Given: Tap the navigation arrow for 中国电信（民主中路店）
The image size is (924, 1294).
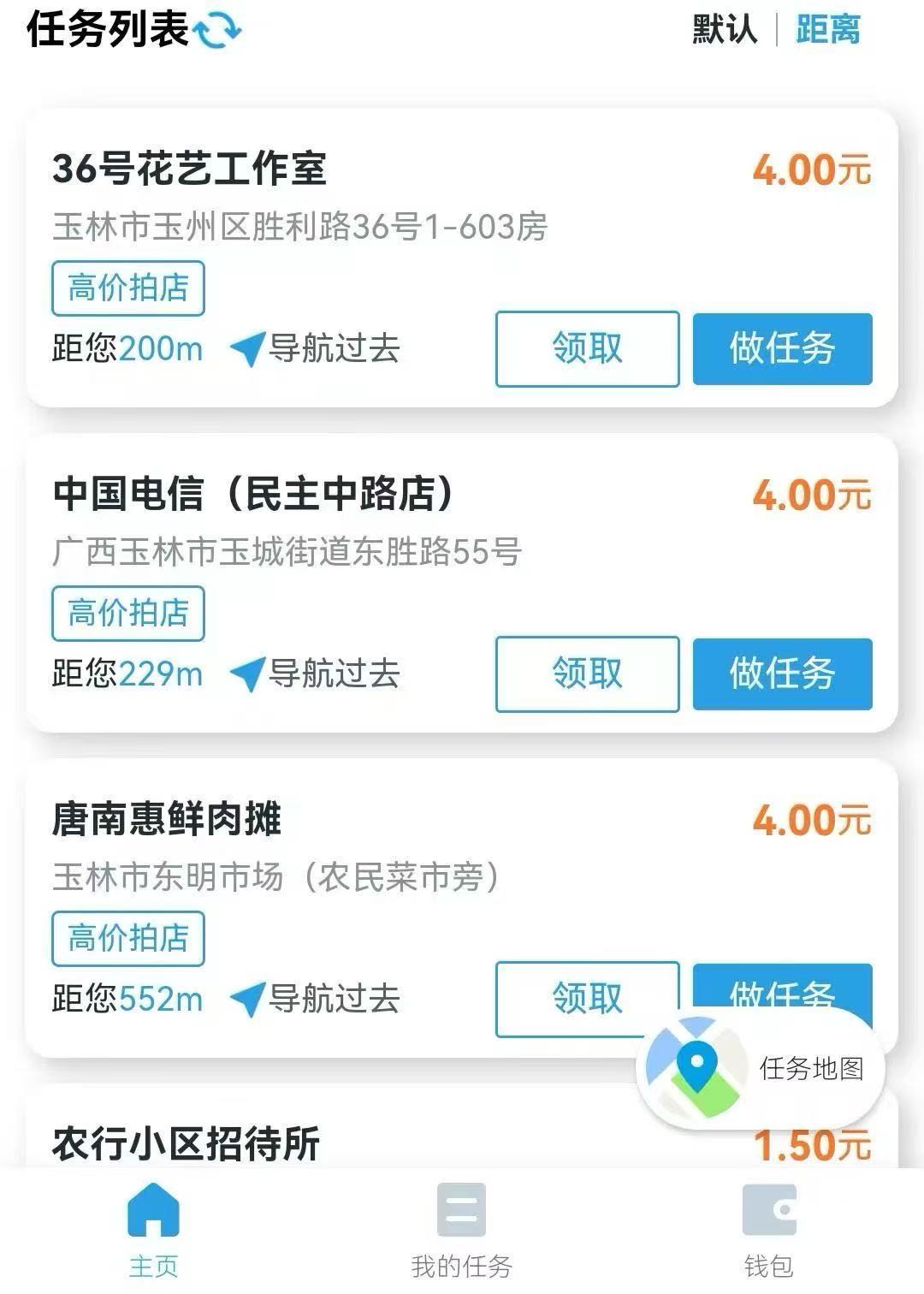Looking at the screenshot, I should tap(246, 673).
